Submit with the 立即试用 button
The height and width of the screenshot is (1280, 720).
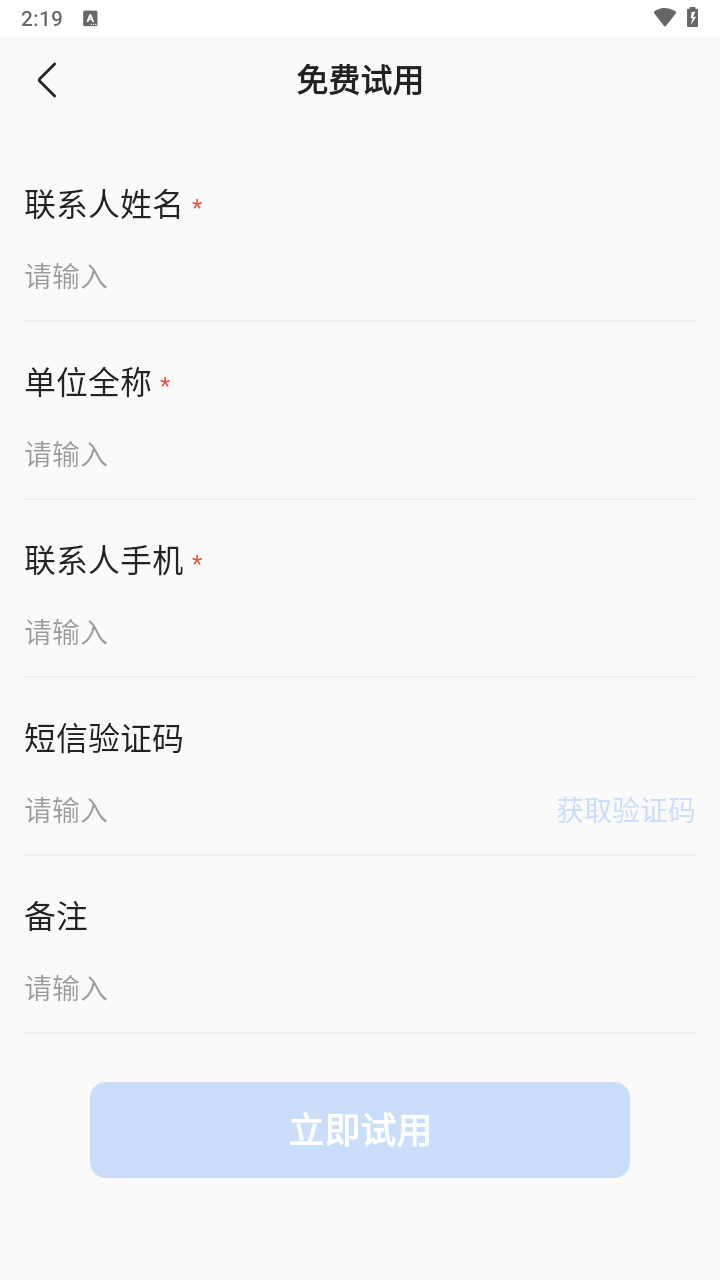pos(360,1130)
